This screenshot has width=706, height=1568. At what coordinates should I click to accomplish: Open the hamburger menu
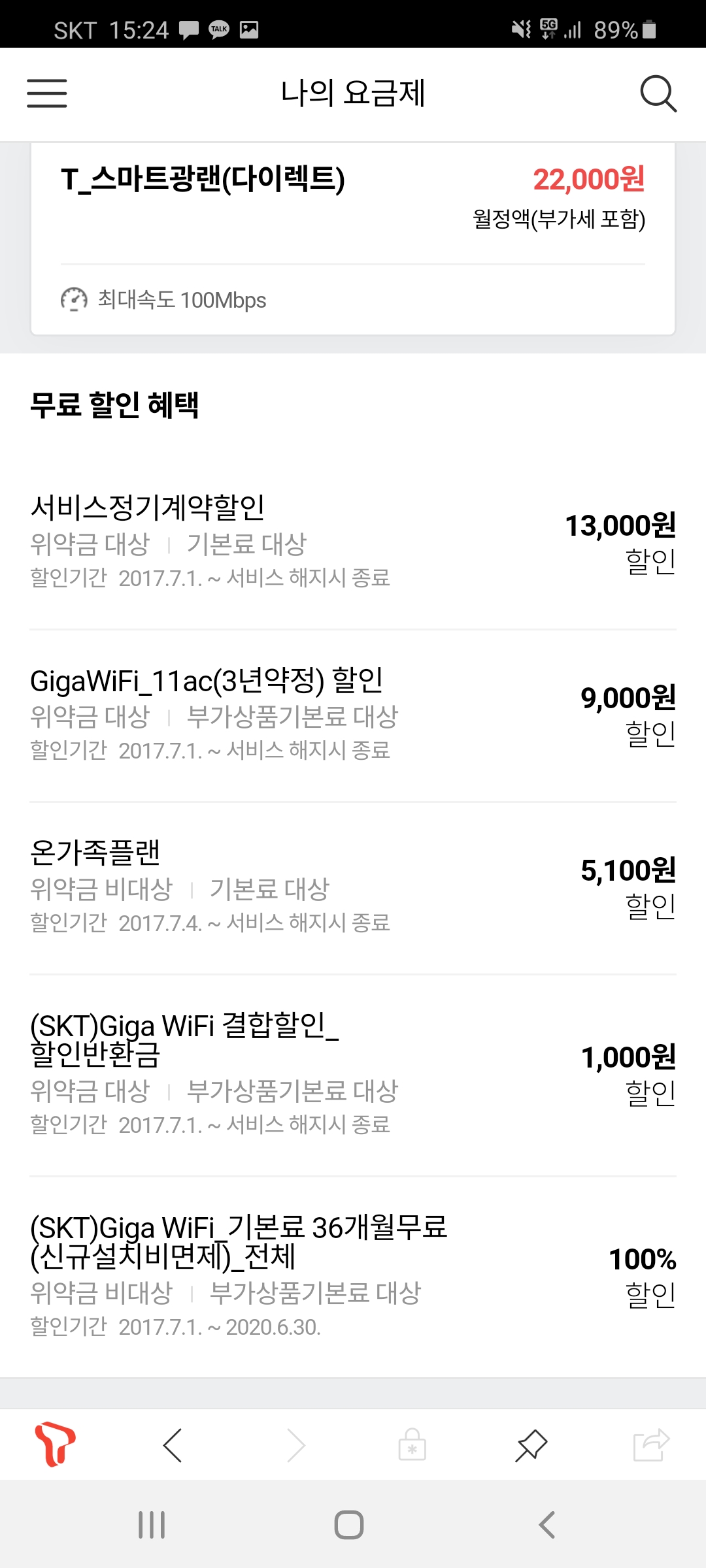(46, 93)
